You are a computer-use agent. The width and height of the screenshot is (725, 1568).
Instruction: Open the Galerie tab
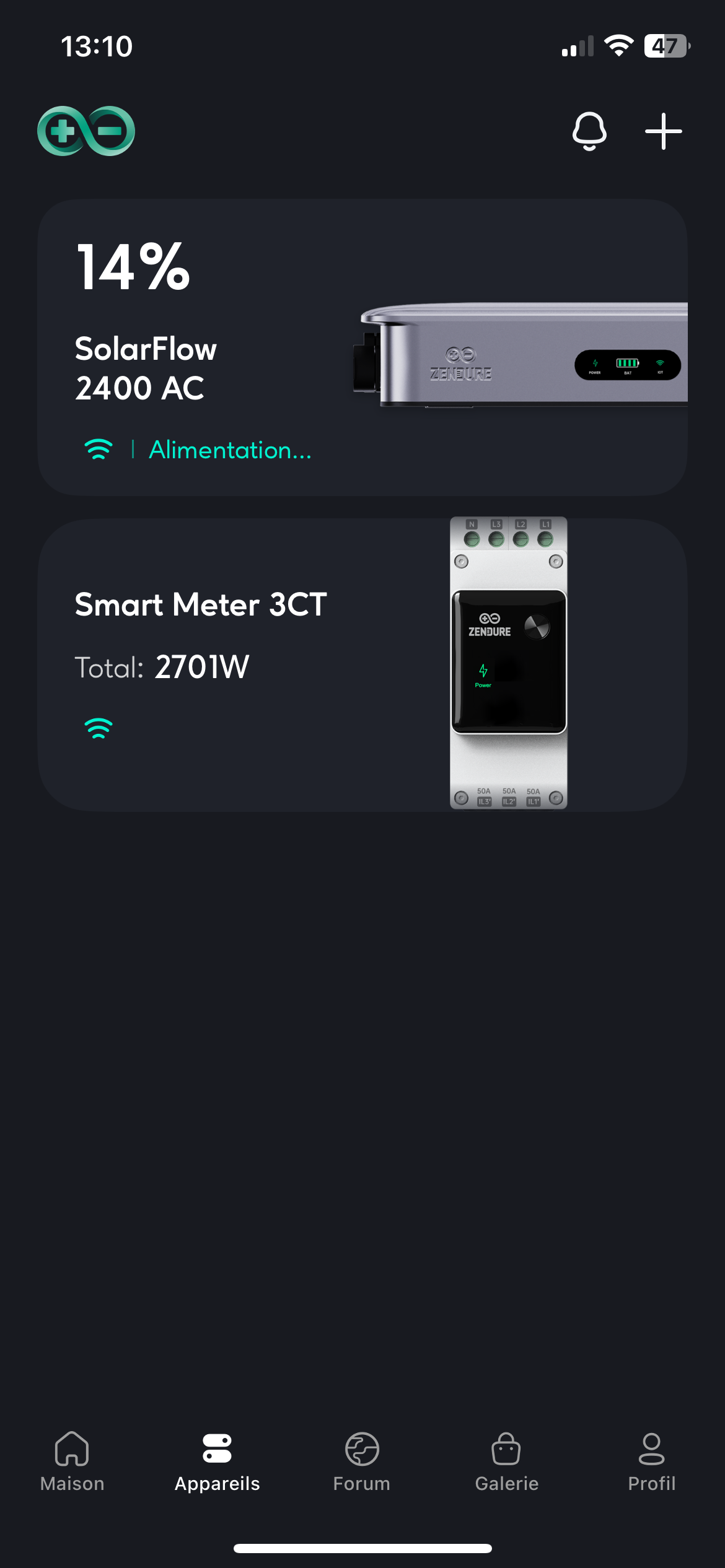[x=506, y=1461]
